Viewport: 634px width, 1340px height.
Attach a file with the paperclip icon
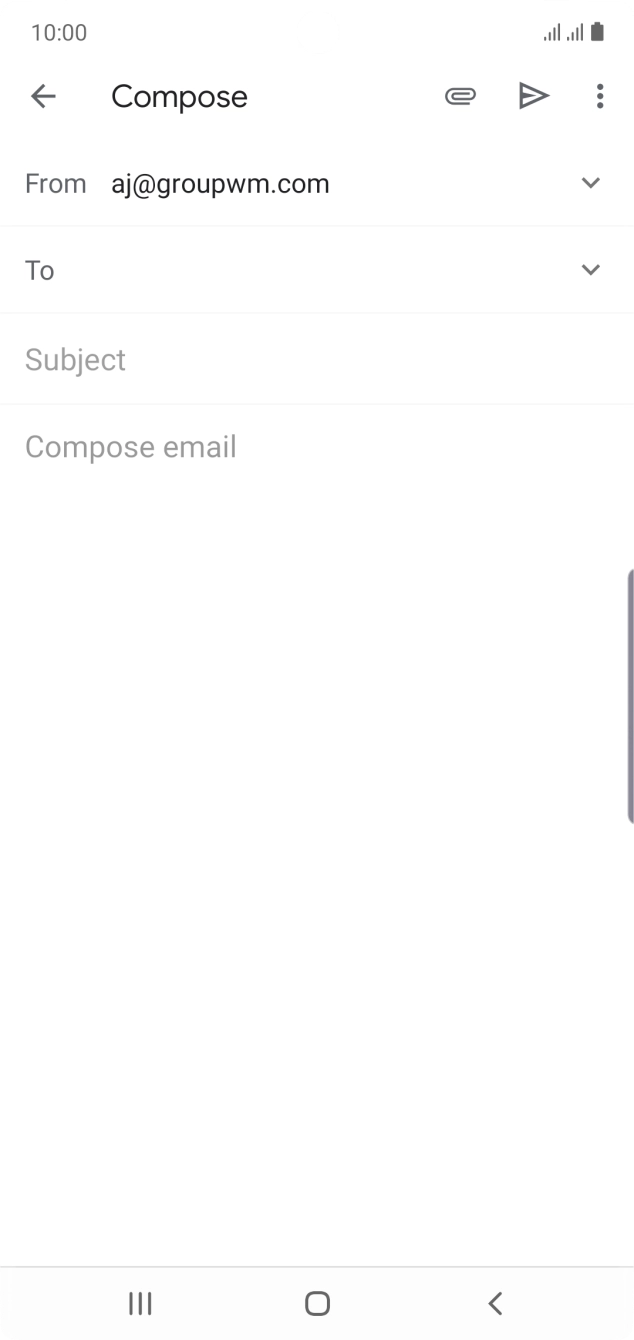point(460,96)
